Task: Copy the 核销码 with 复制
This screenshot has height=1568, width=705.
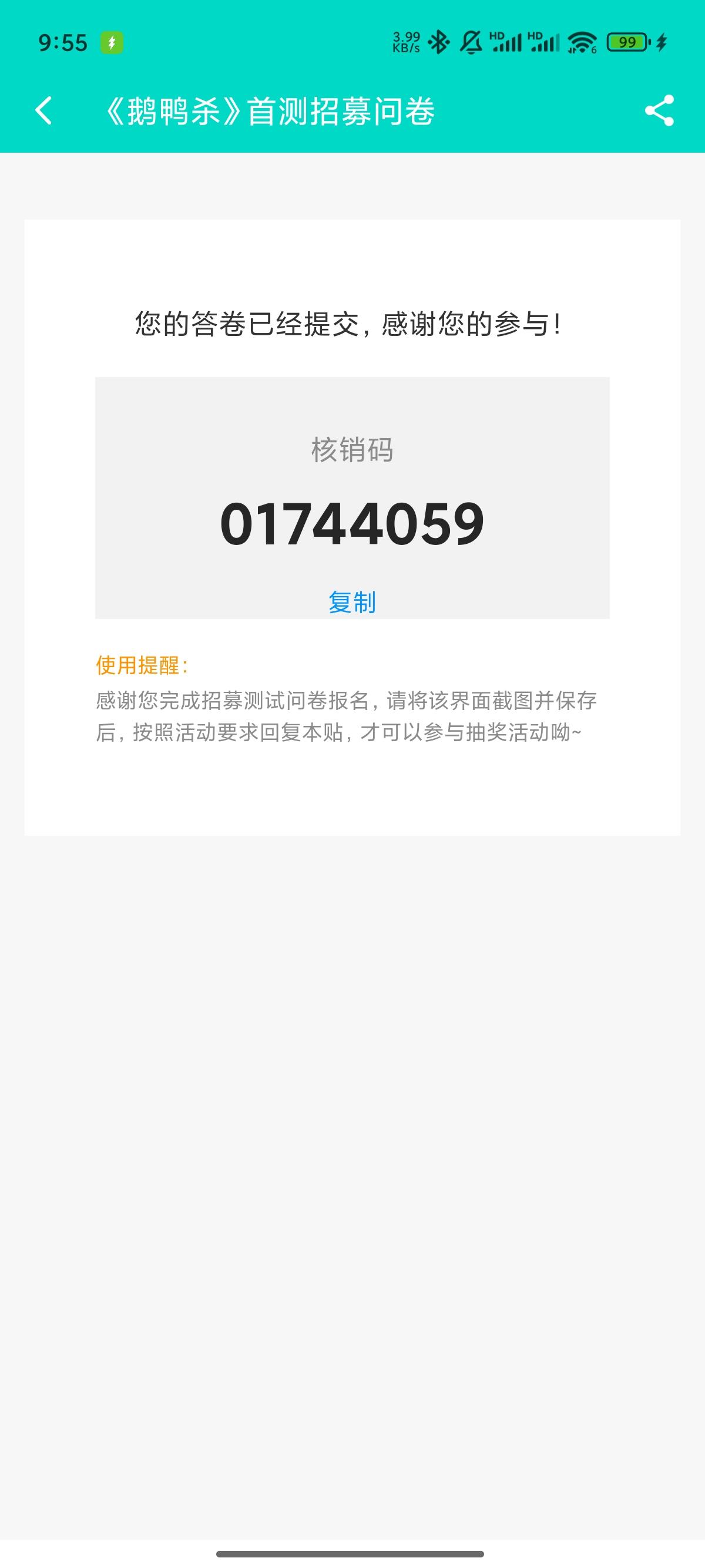Action: tap(352, 602)
